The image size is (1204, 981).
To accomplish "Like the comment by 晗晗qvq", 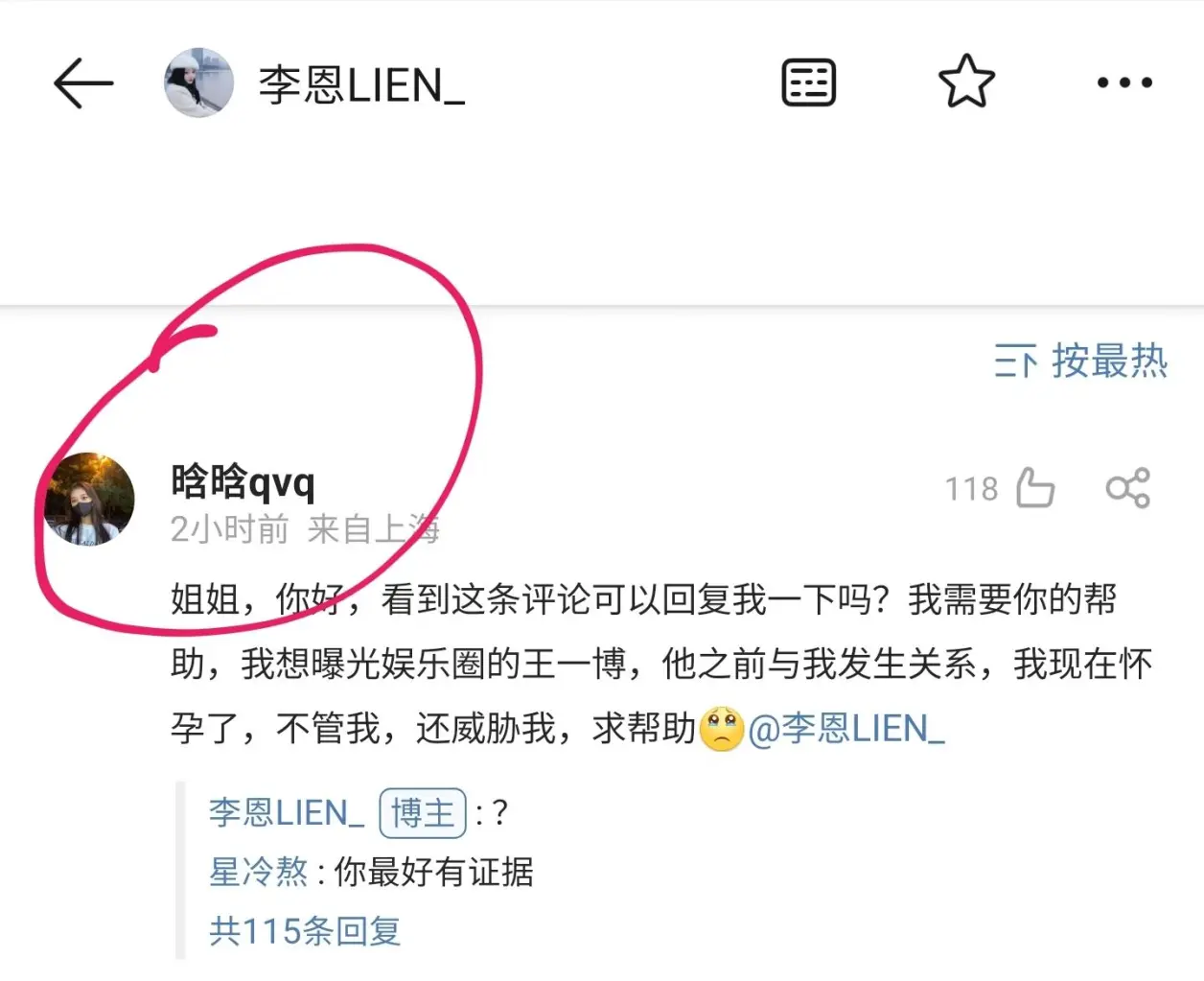I will 1034,488.
